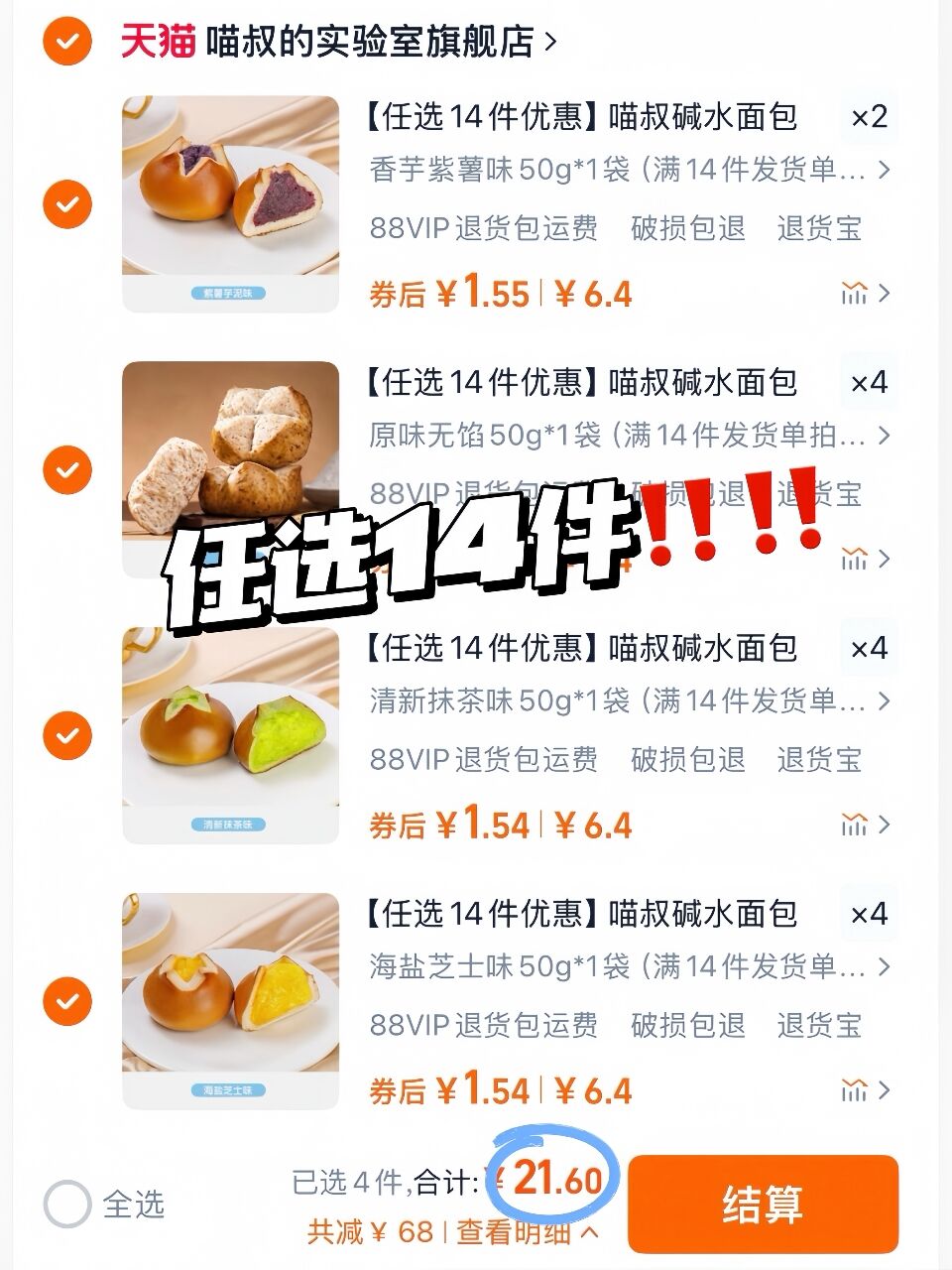Expand the 原味无馅 50g specification selector

(x=629, y=436)
